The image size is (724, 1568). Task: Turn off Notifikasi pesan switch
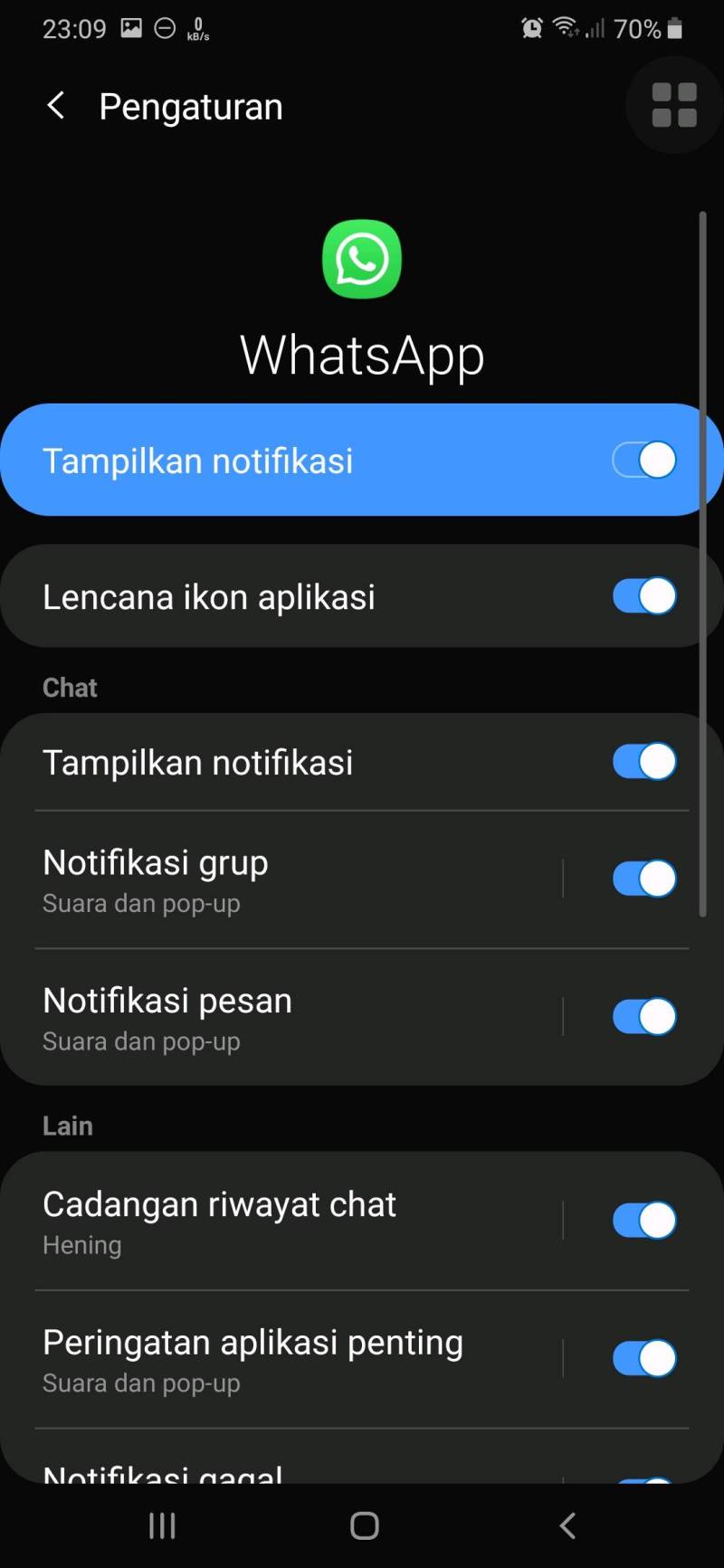coord(644,1017)
